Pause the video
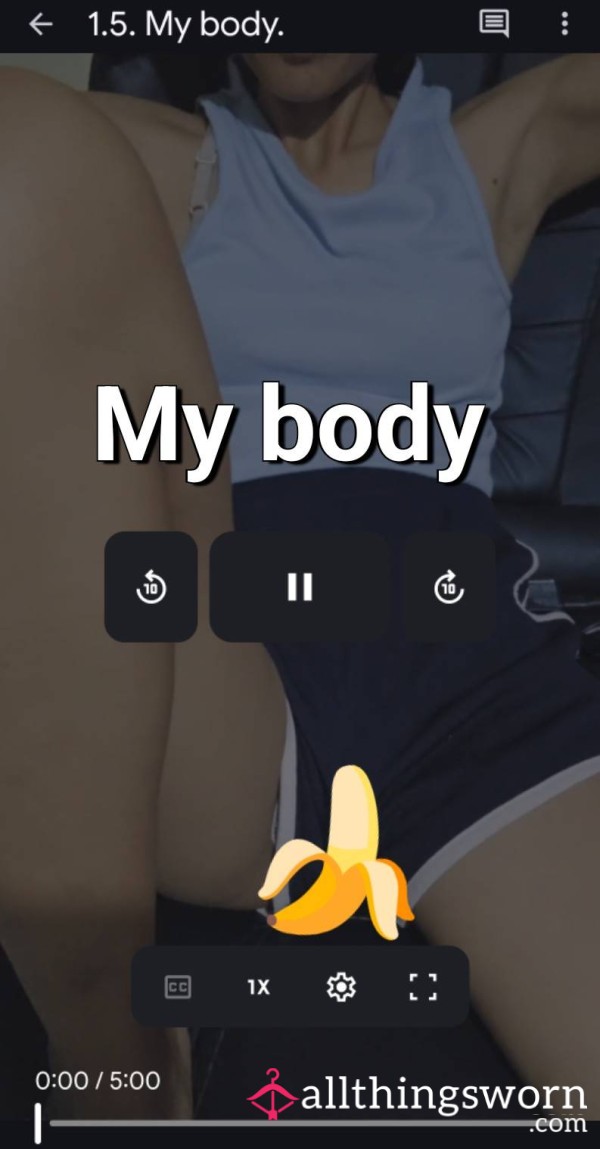 click(300, 587)
